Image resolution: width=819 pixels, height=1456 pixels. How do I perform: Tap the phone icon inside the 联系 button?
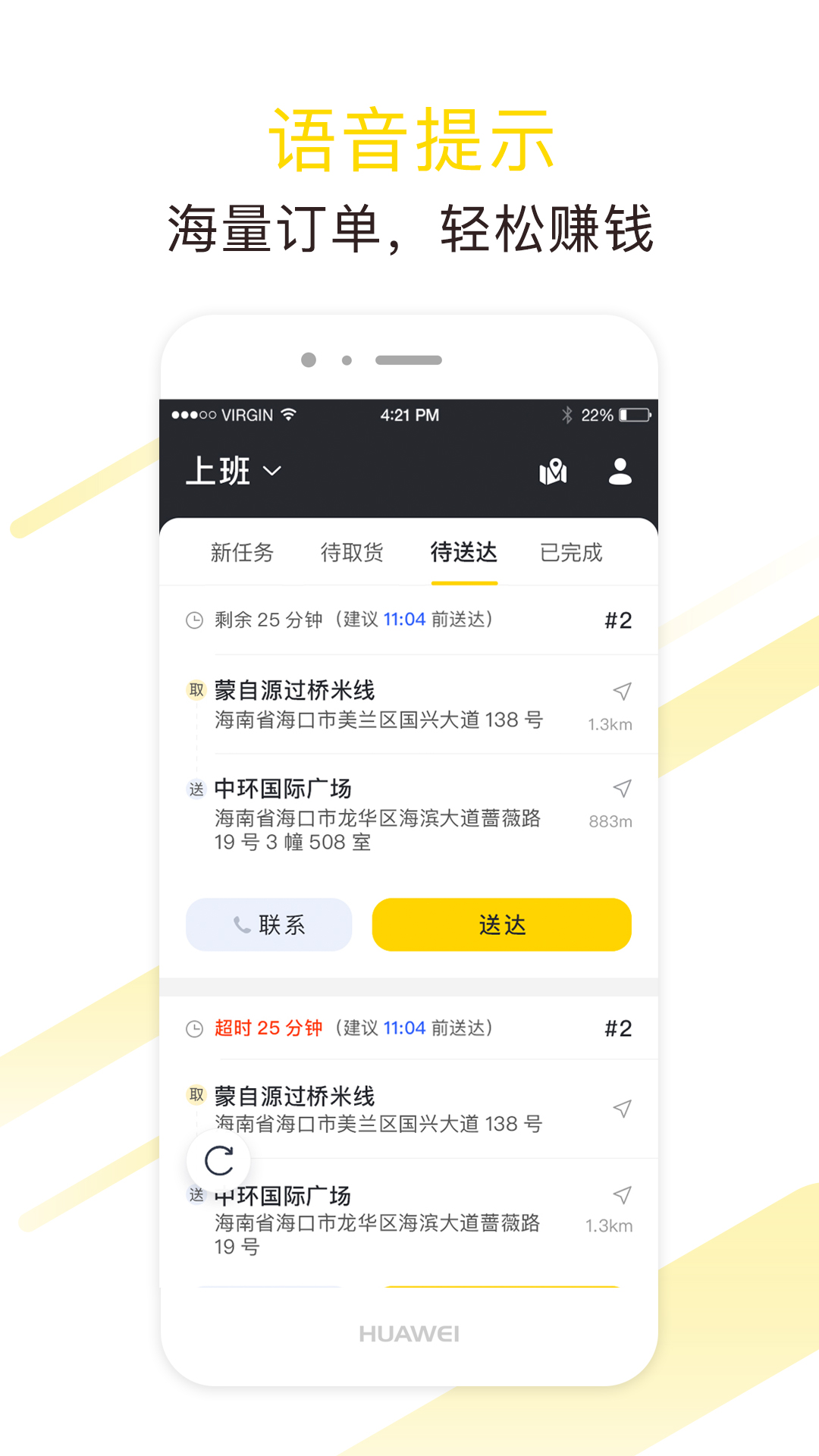click(x=240, y=924)
